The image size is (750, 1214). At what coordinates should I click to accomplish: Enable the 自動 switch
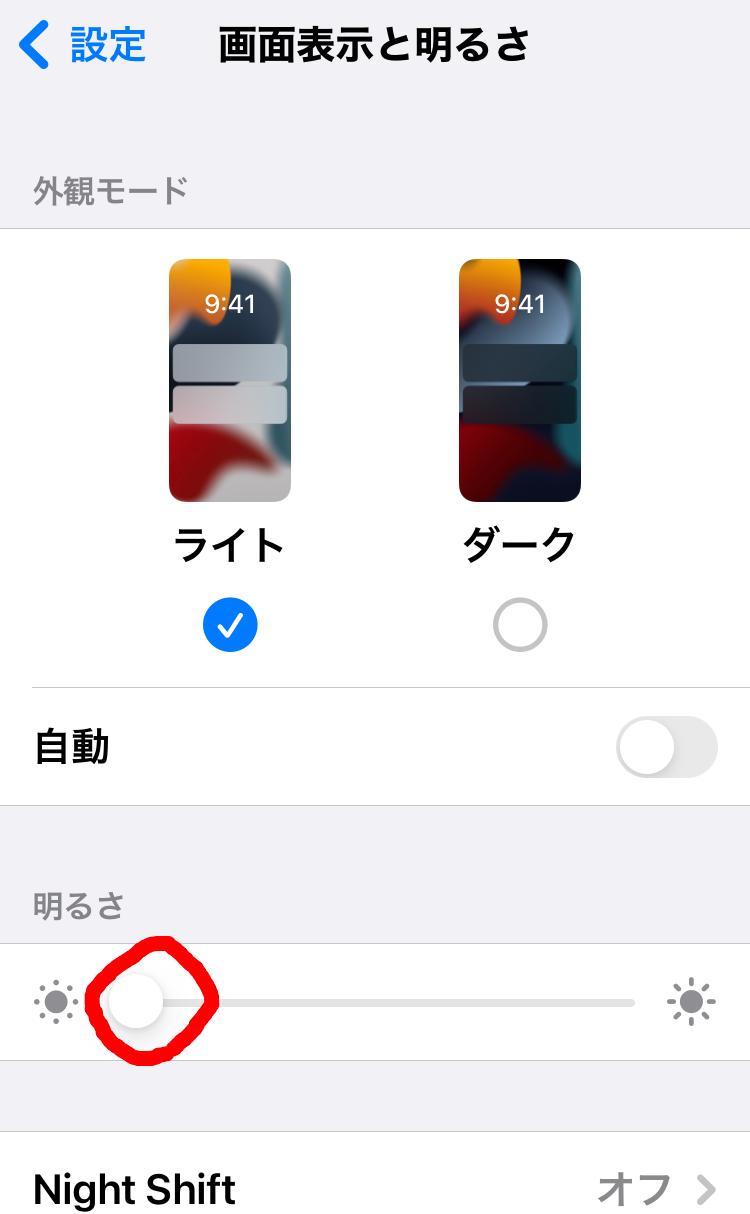tap(667, 747)
